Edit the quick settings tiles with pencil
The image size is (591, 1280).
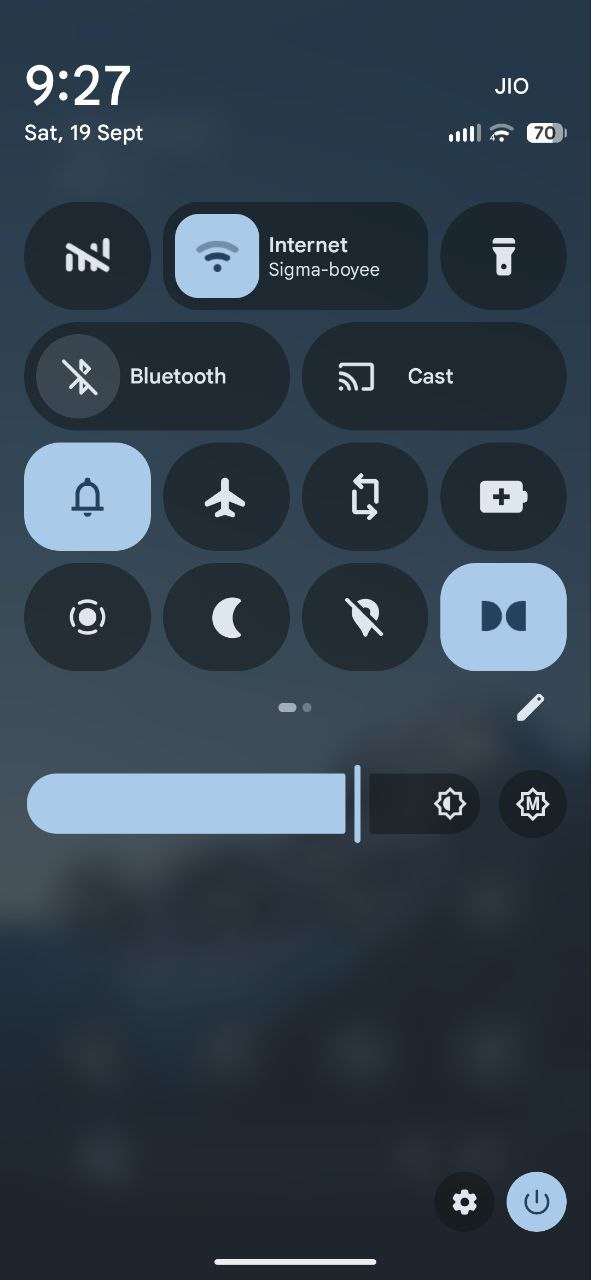(530, 707)
